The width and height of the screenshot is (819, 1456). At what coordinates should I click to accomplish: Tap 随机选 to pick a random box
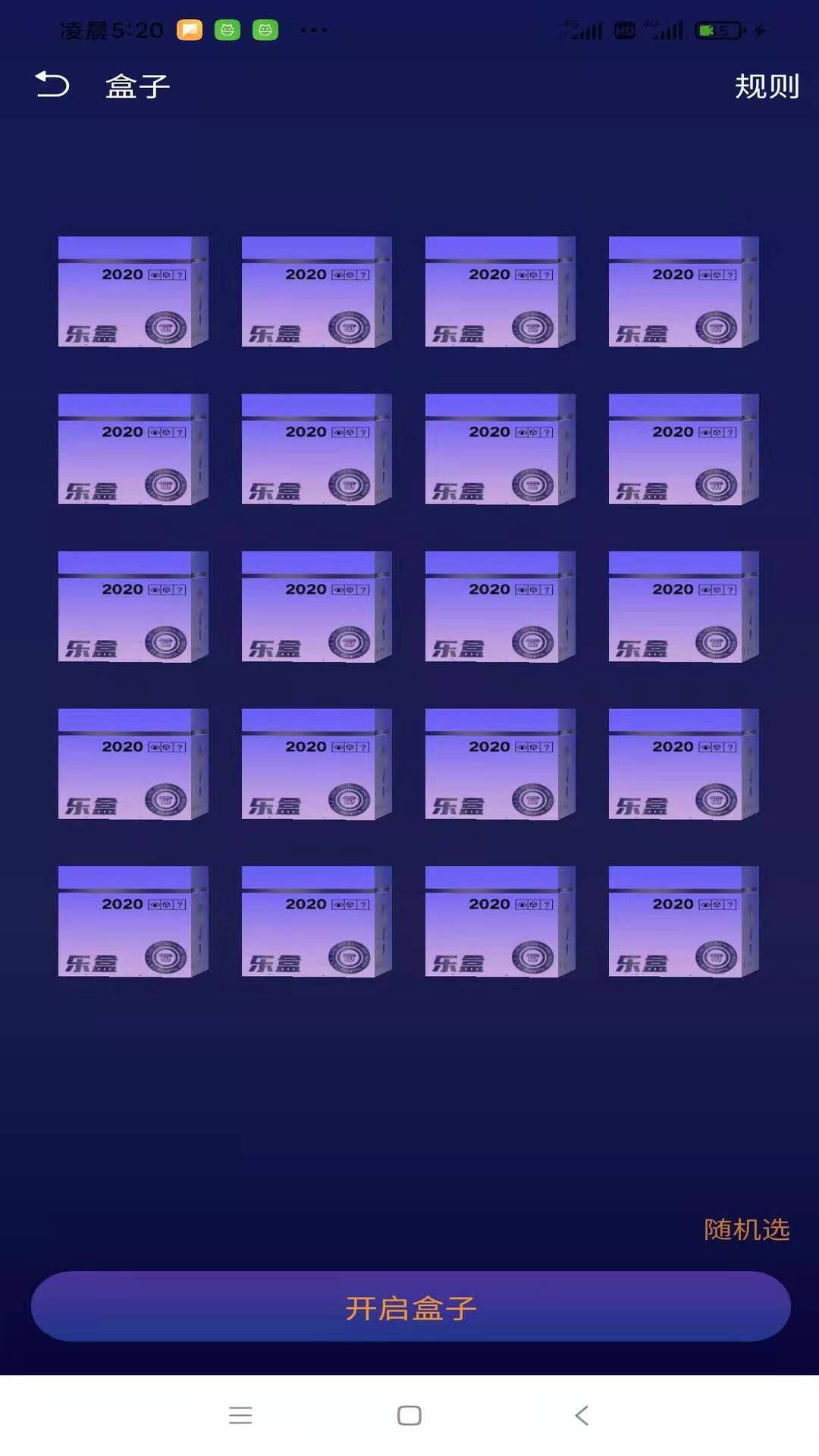(746, 1229)
